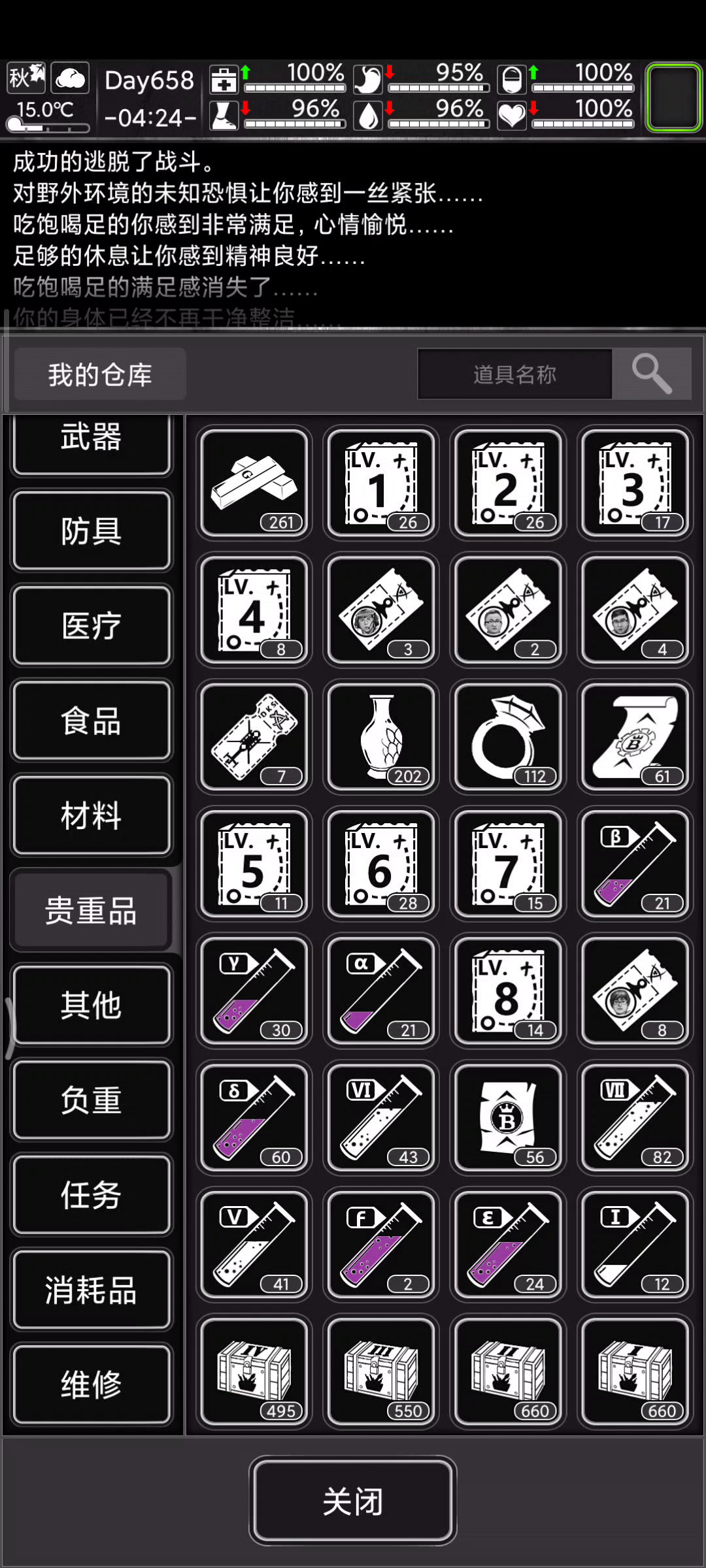Tap the magnifier search icon

tap(652, 374)
